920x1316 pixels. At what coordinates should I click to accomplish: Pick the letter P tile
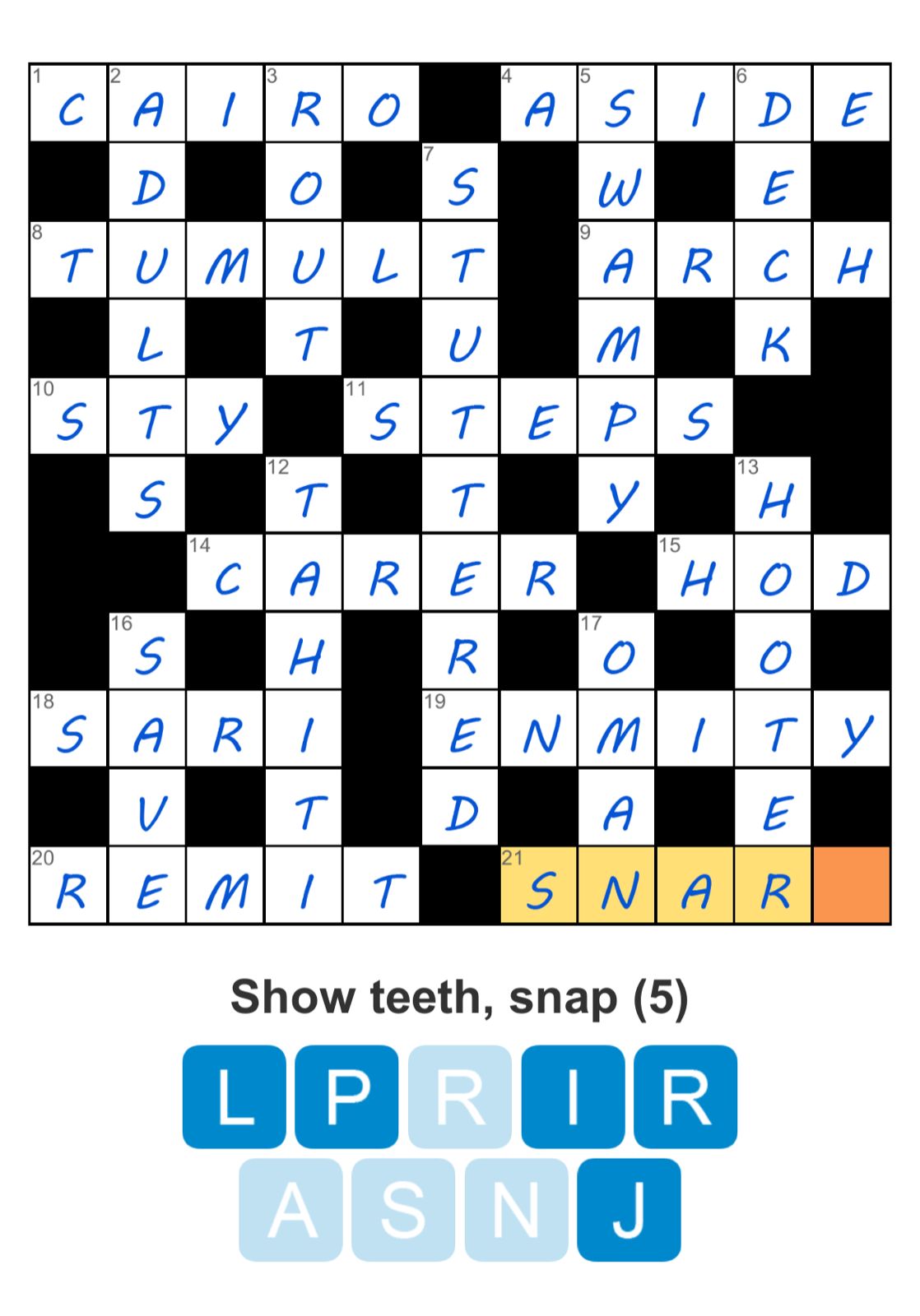tap(346, 1096)
